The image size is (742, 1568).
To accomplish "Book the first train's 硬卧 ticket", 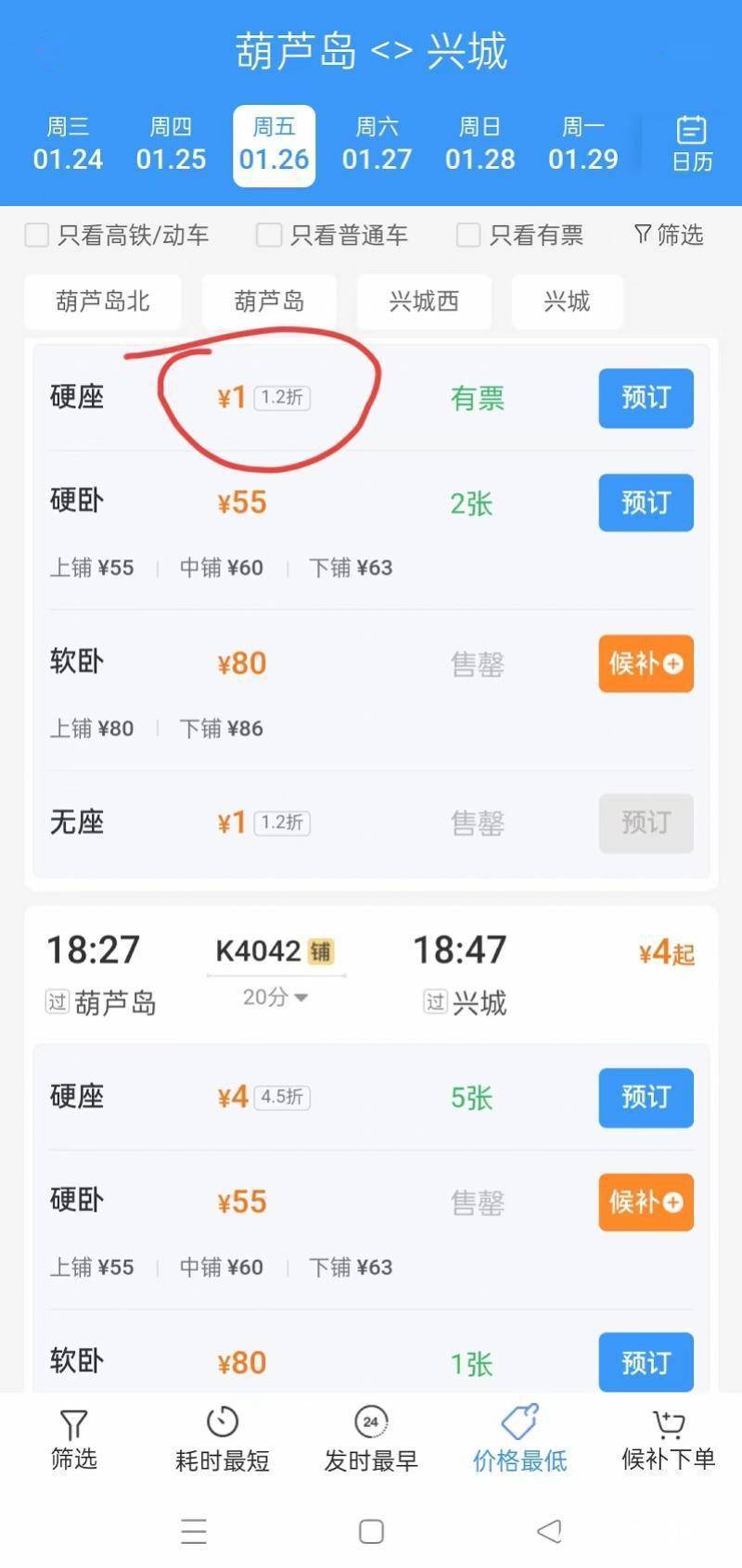I will 646,503.
